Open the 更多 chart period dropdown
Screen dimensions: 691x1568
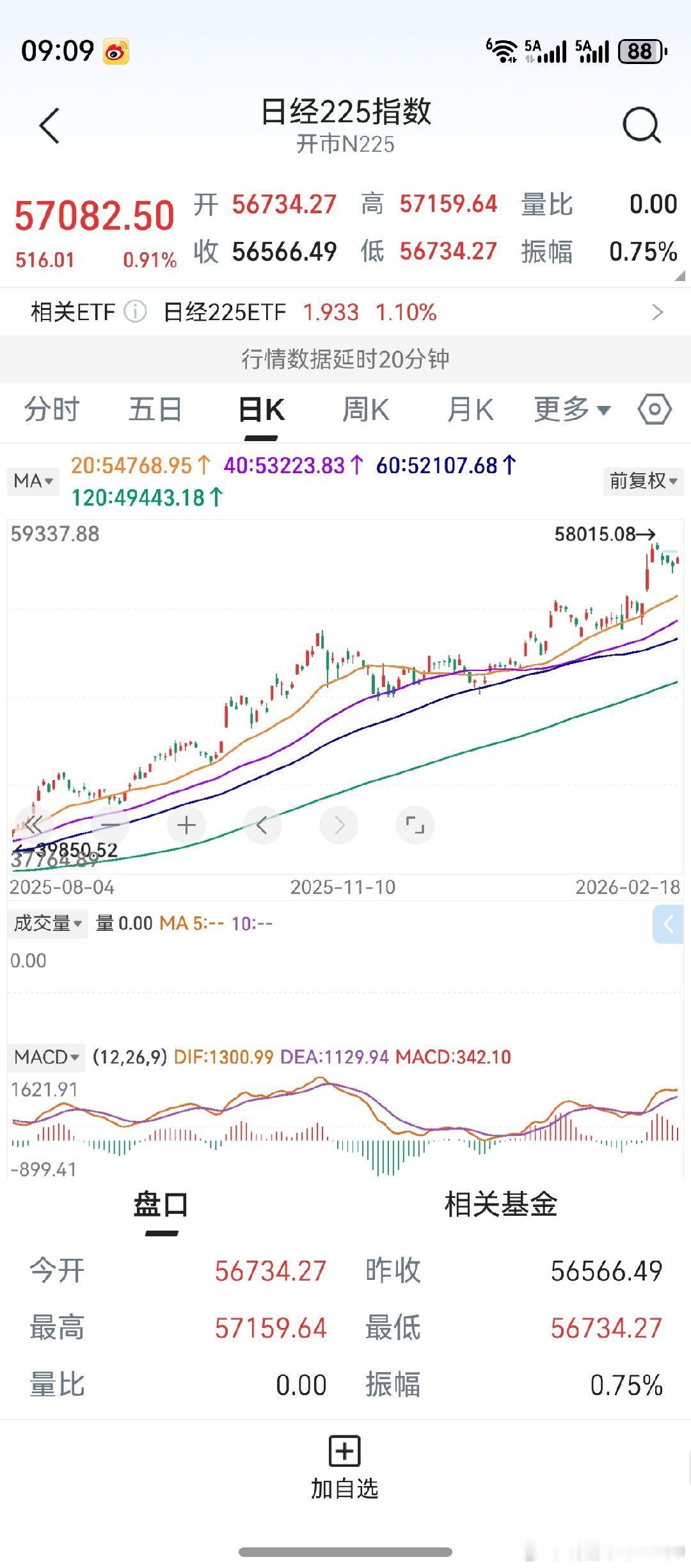click(569, 410)
